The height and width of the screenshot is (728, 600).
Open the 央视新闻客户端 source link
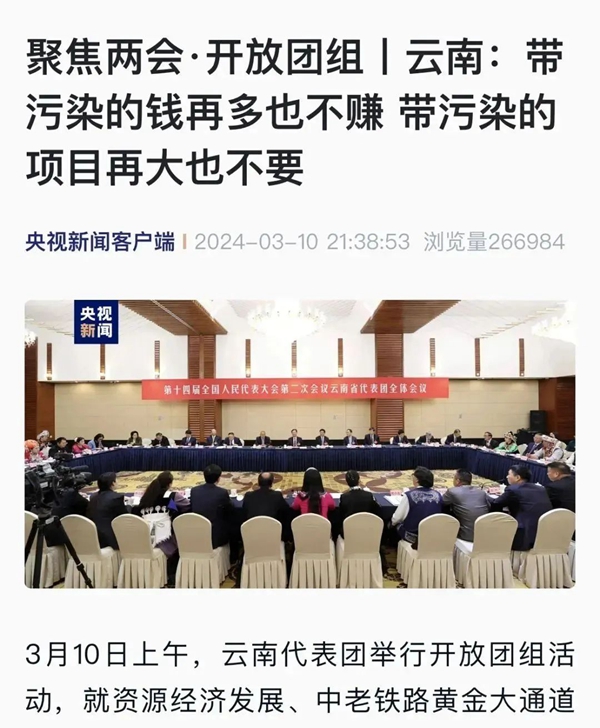(x=100, y=242)
